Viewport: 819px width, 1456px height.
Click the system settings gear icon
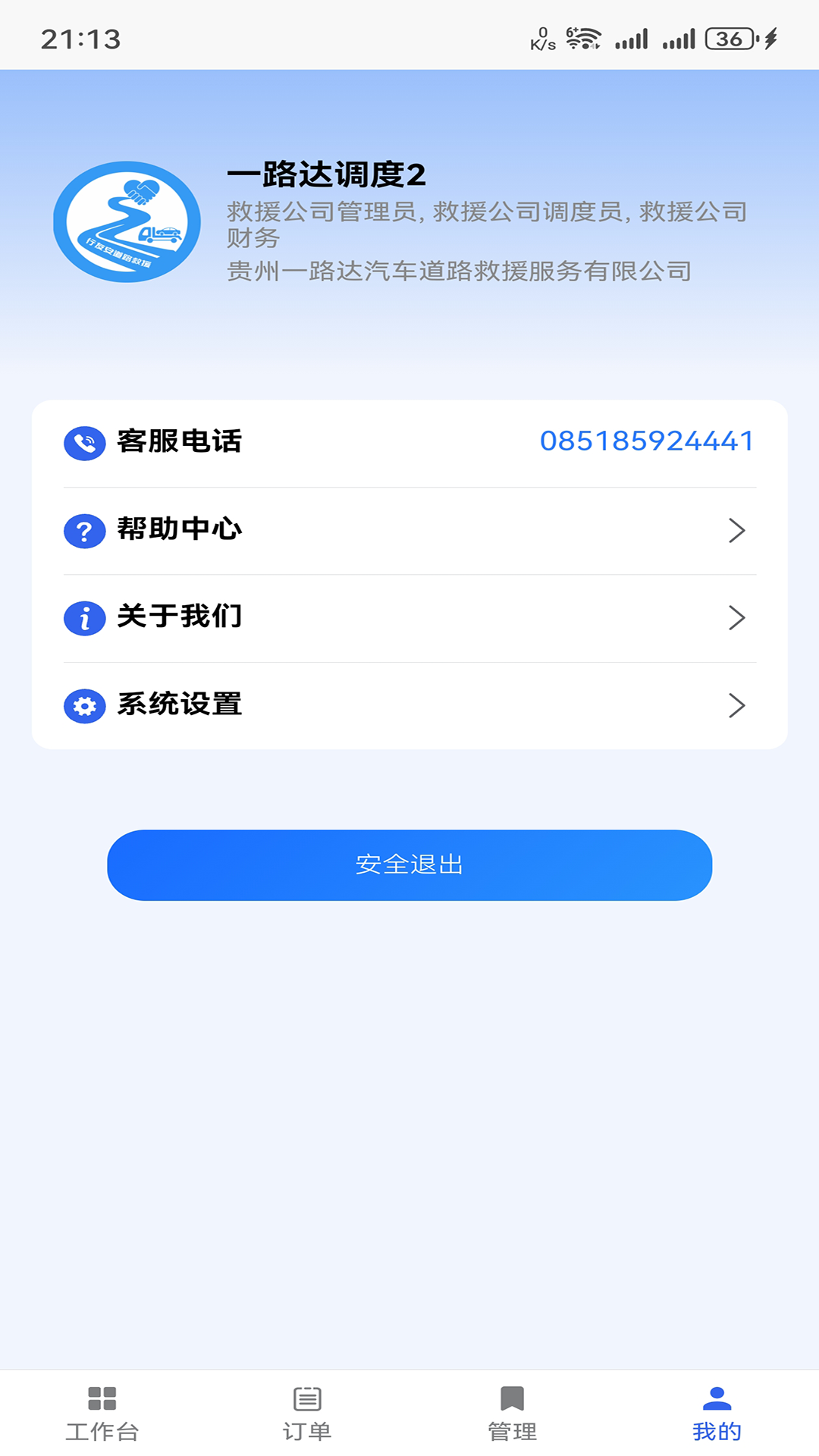tap(84, 705)
